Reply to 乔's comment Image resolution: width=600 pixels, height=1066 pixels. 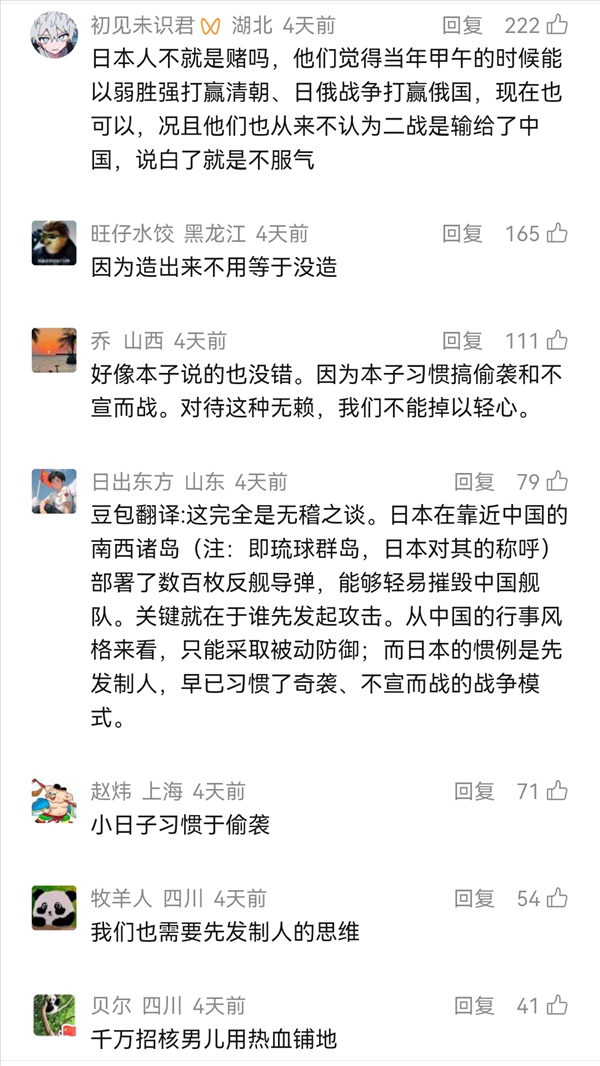[x=462, y=341]
